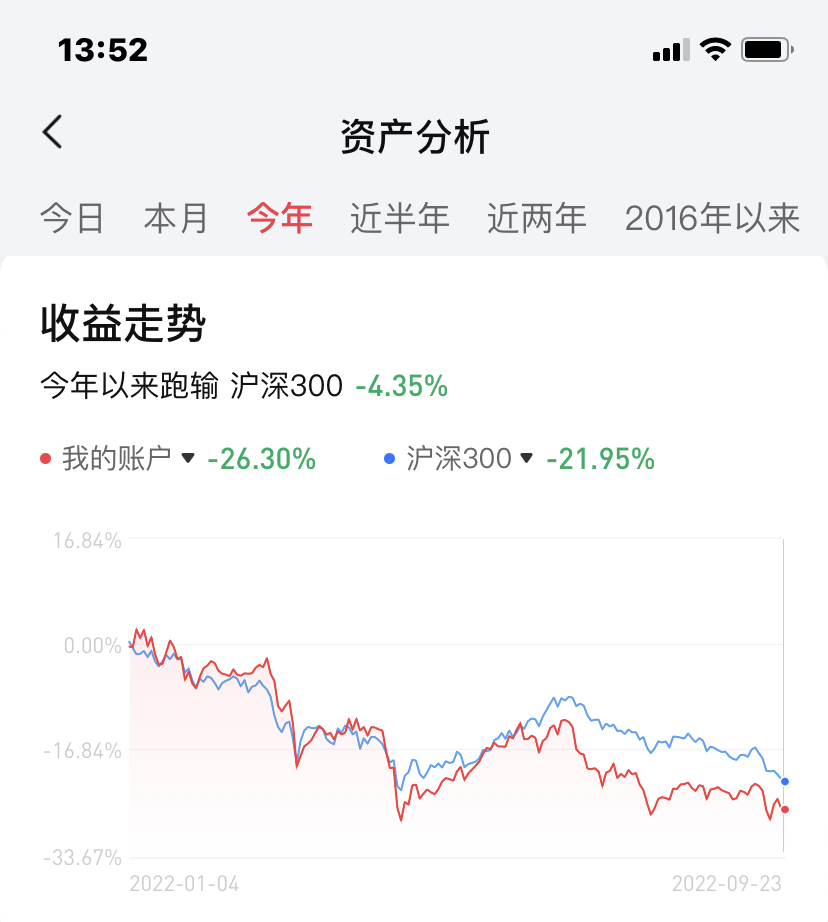The height and width of the screenshot is (922, 828).
Task: Show data for 2016年以来
Action: pyautogui.click(x=712, y=218)
